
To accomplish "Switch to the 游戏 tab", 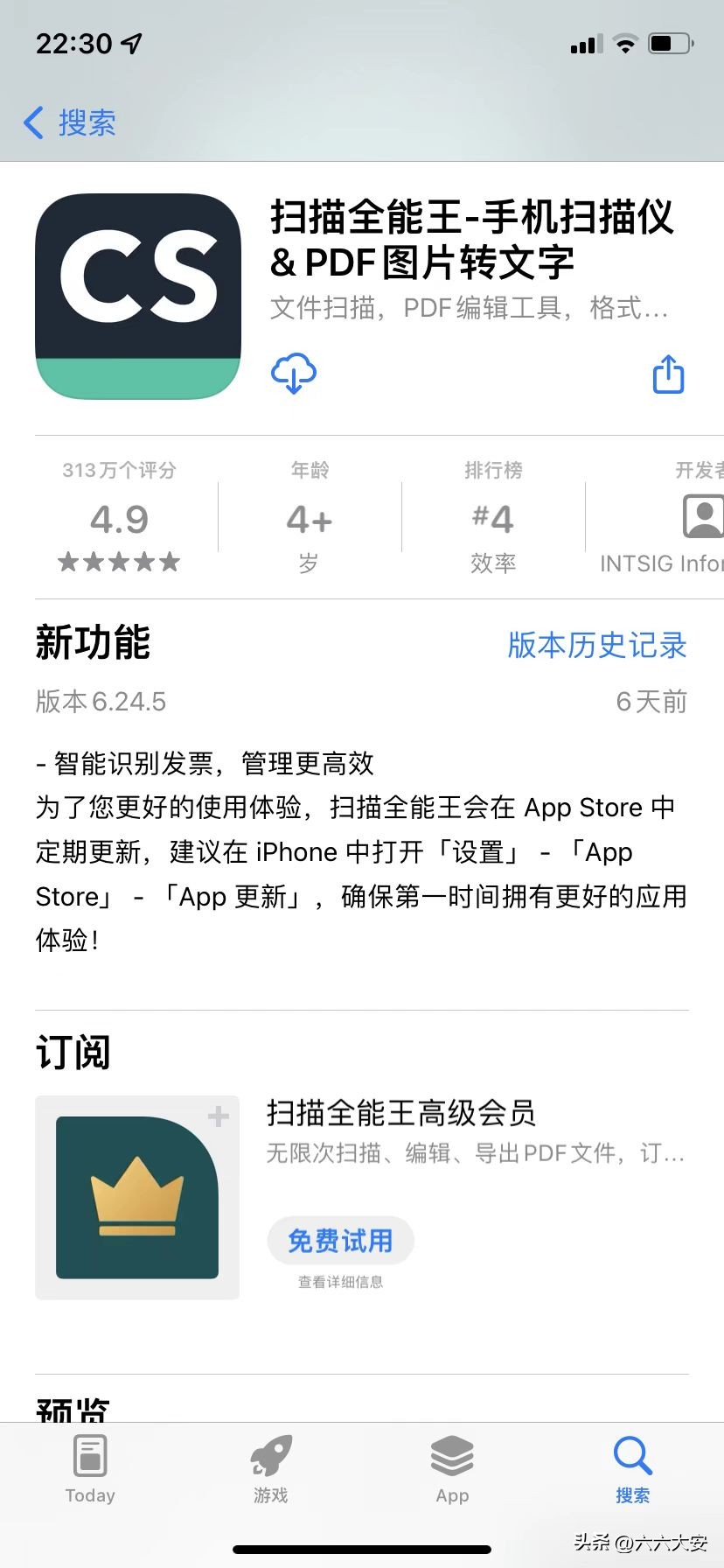I will pos(271,1469).
